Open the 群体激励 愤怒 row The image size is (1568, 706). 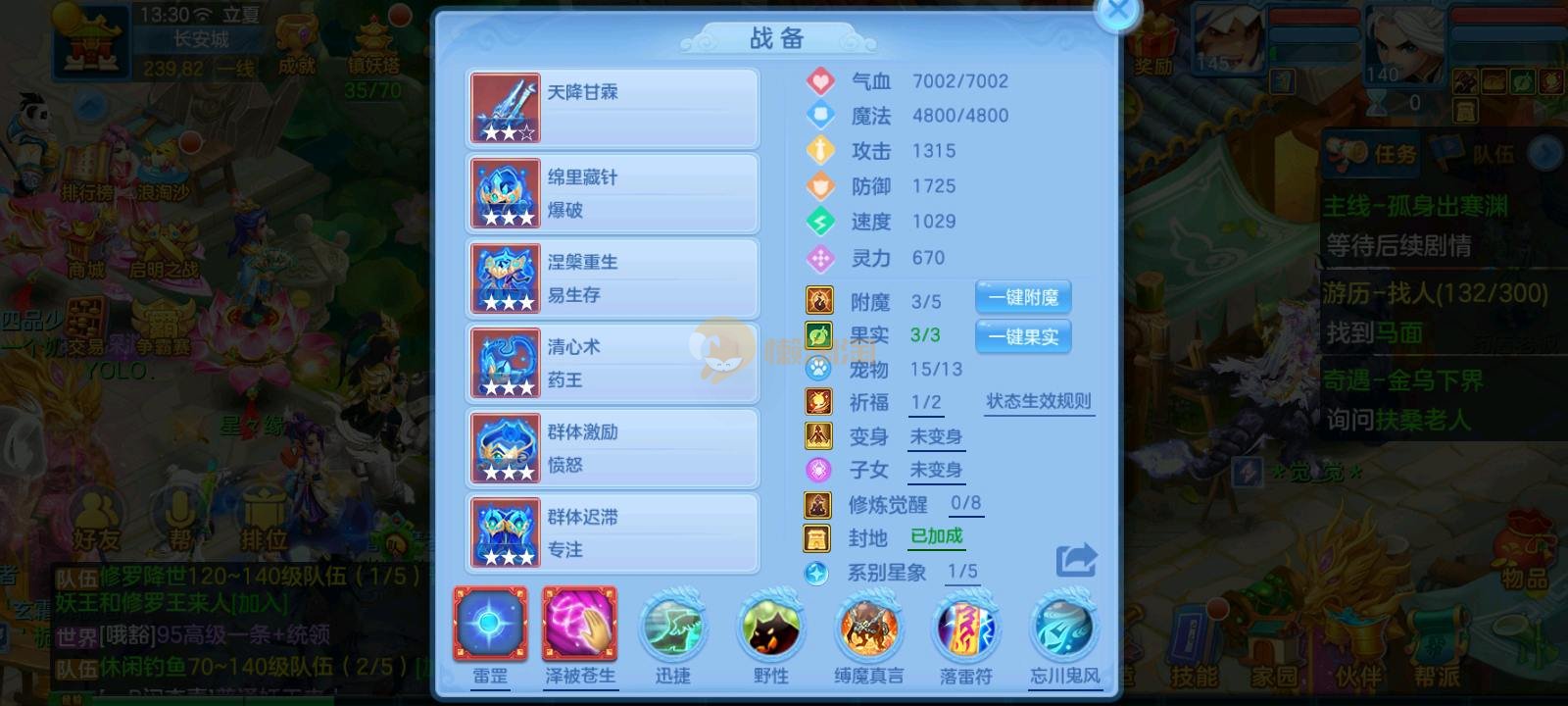[x=612, y=449]
